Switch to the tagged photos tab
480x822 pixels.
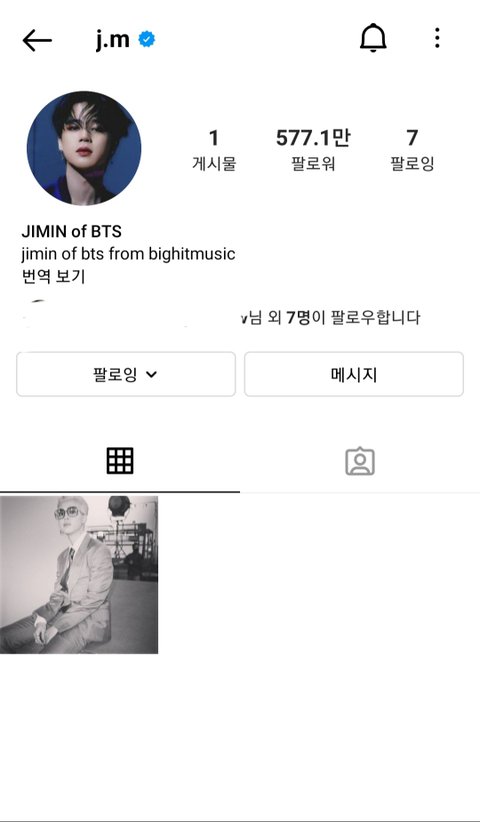pyautogui.click(x=360, y=461)
